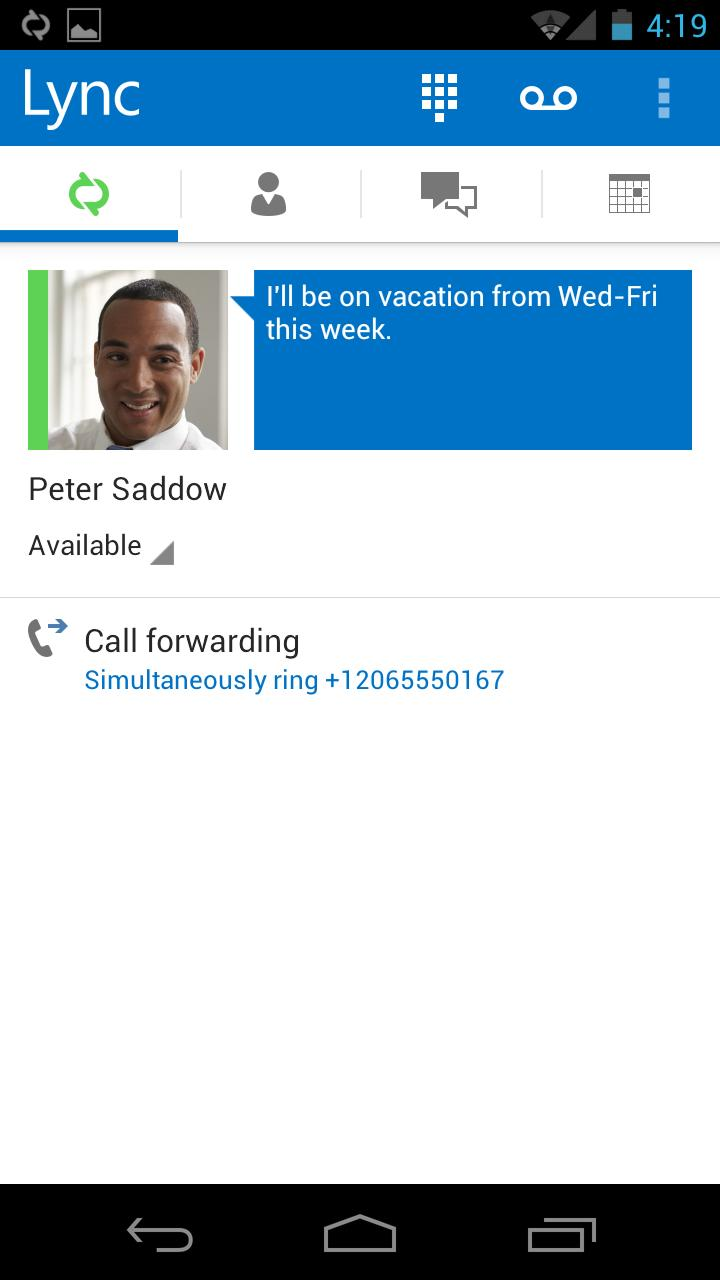Expand the presence options disclosure triangle

[163, 551]
